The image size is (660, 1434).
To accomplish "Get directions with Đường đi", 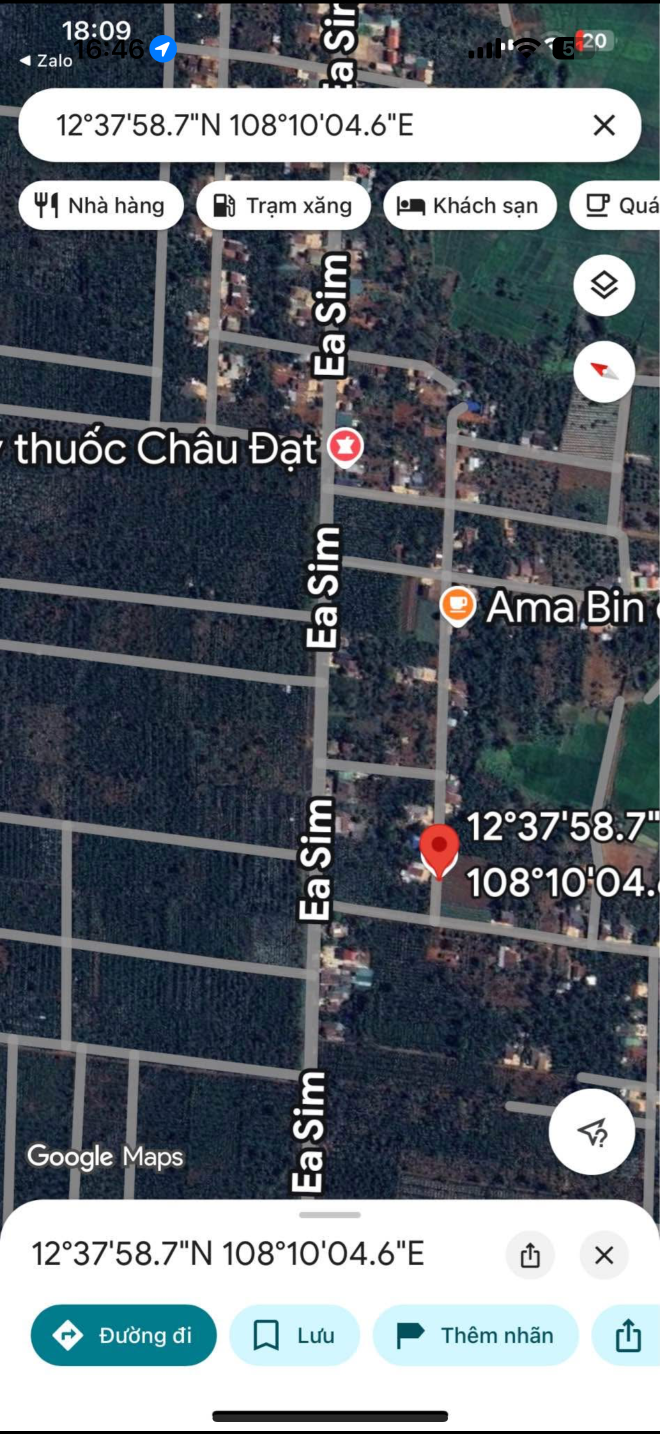I will [x=124, y=1335].
